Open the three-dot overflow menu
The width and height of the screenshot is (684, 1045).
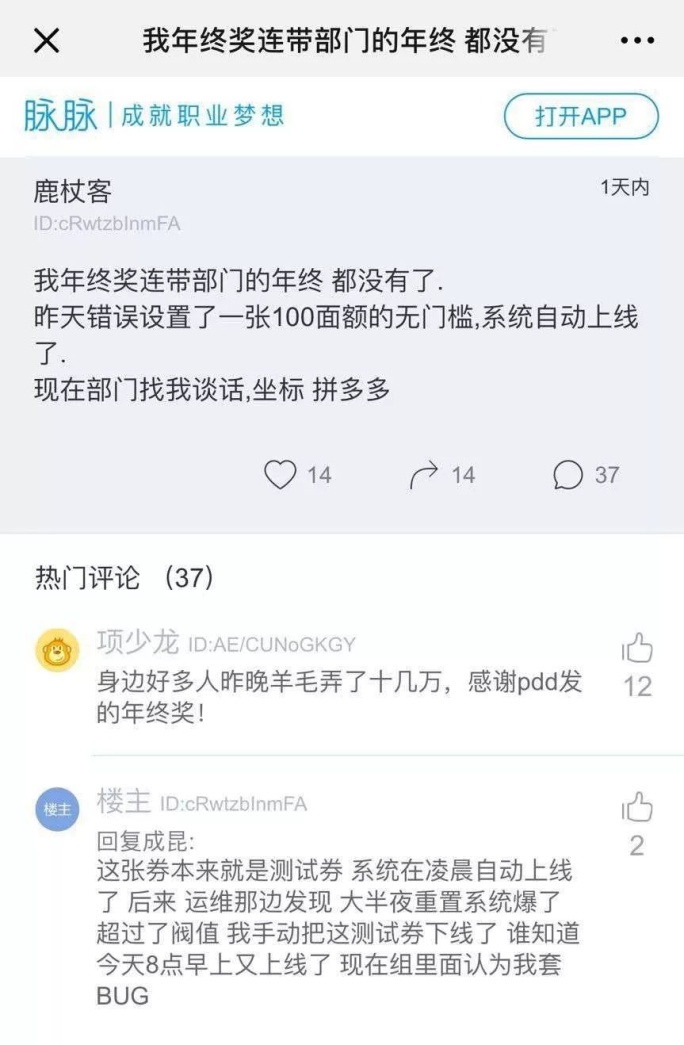click(637, 41)
